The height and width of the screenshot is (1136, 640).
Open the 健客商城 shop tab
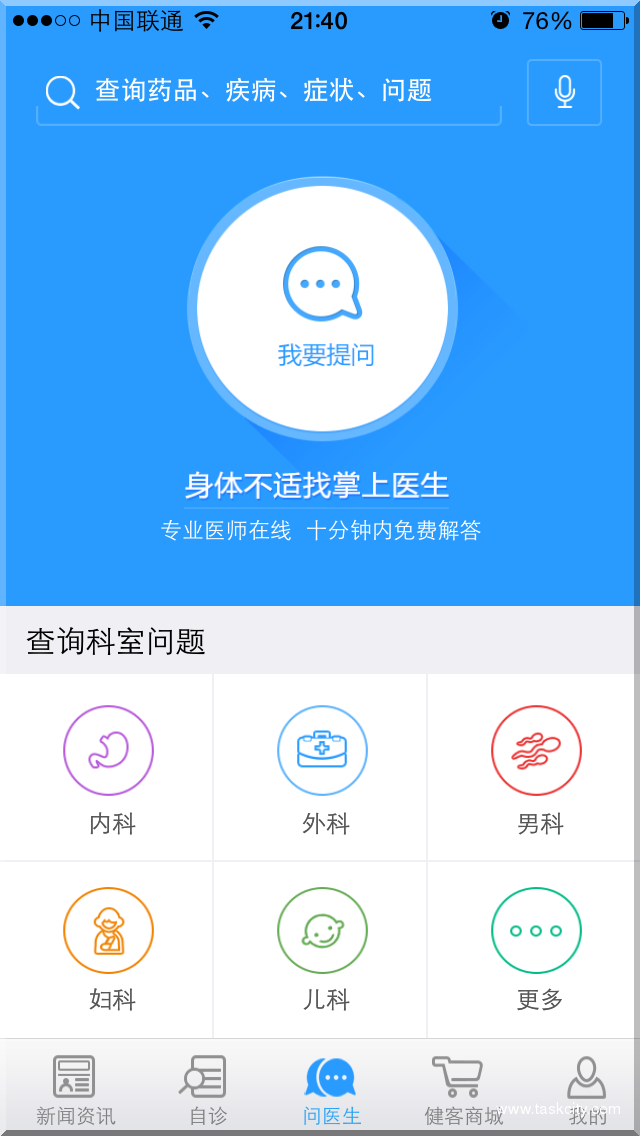[x=461, y=1089]
